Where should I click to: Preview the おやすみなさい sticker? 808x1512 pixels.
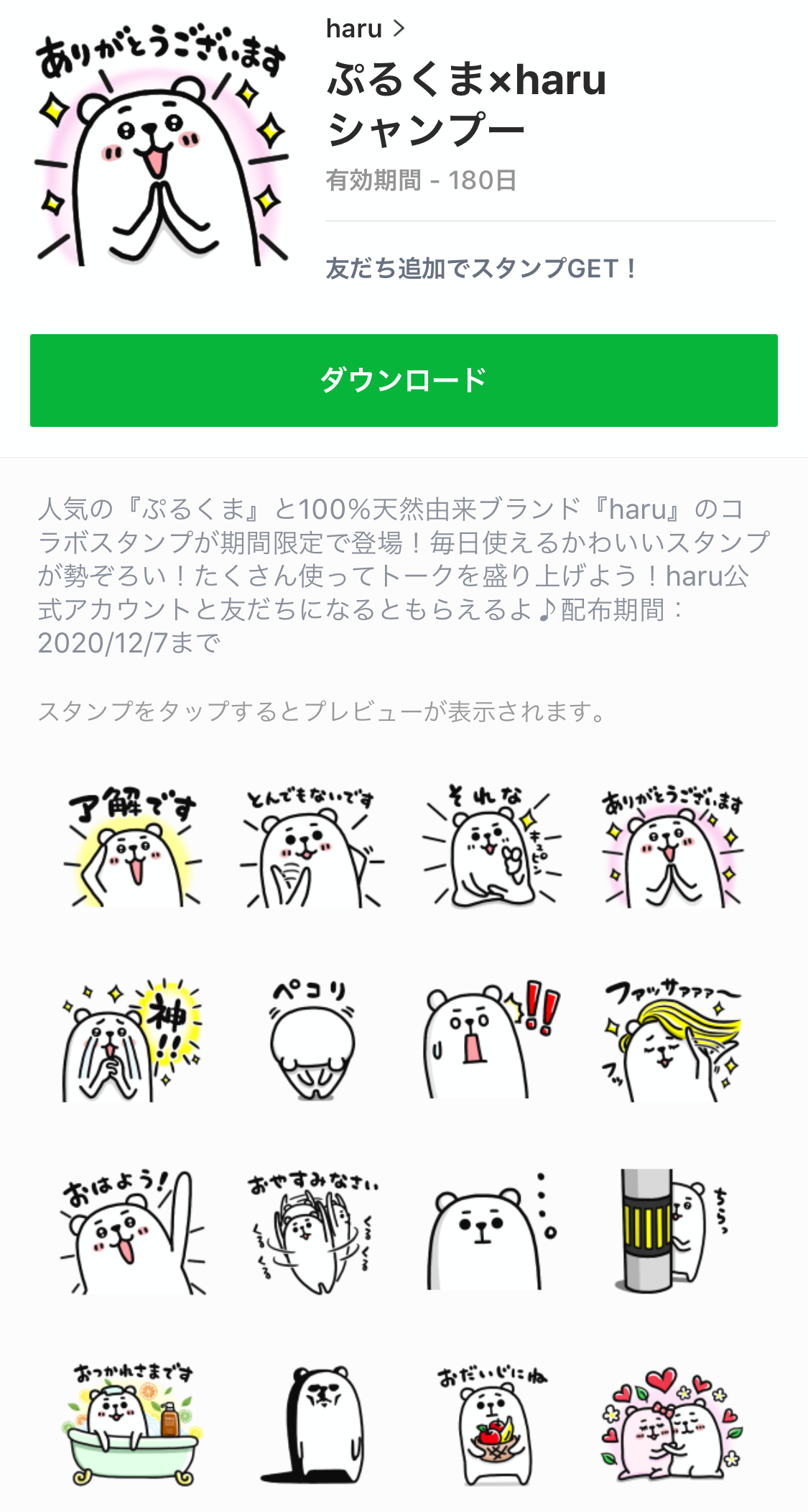tap(312, 1232)
